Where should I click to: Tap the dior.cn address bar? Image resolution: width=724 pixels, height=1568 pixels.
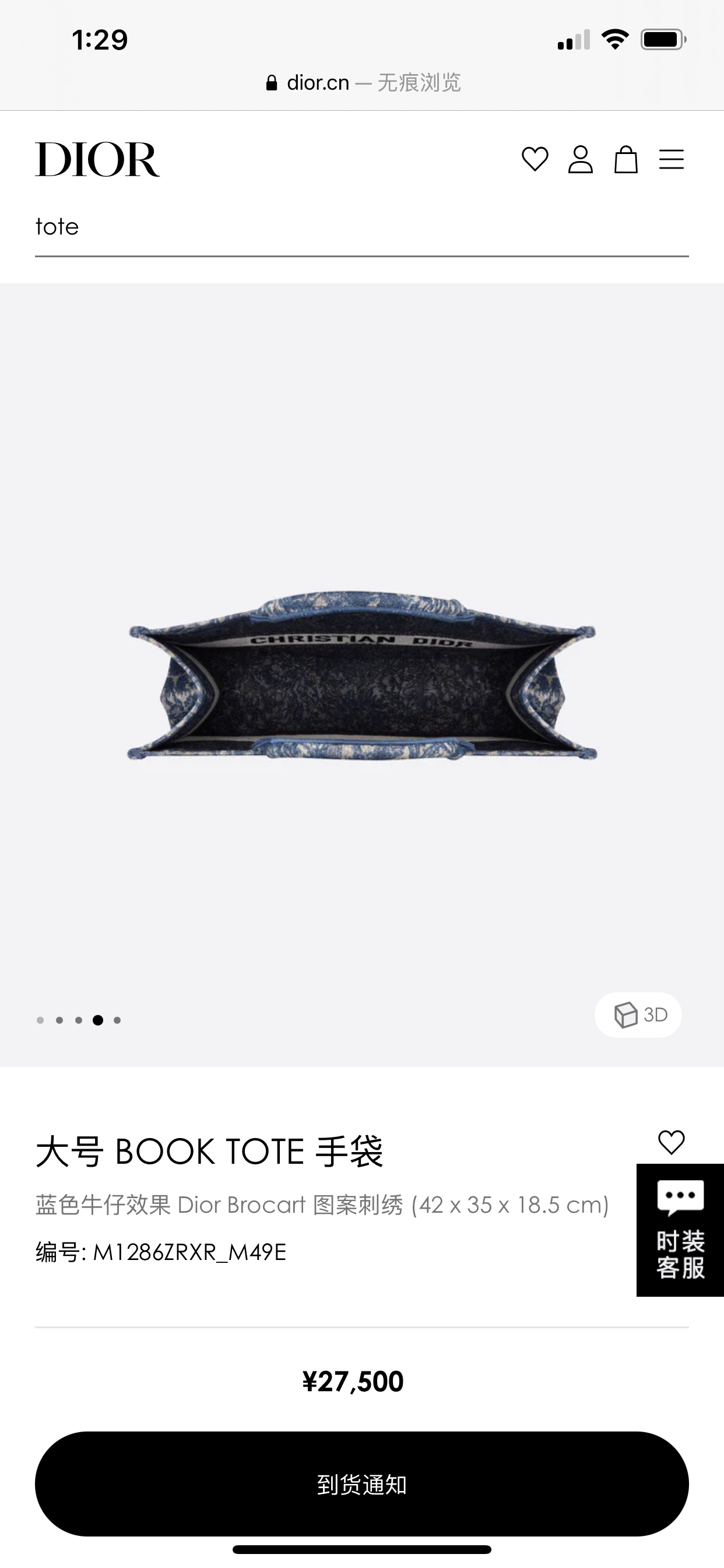363,82
